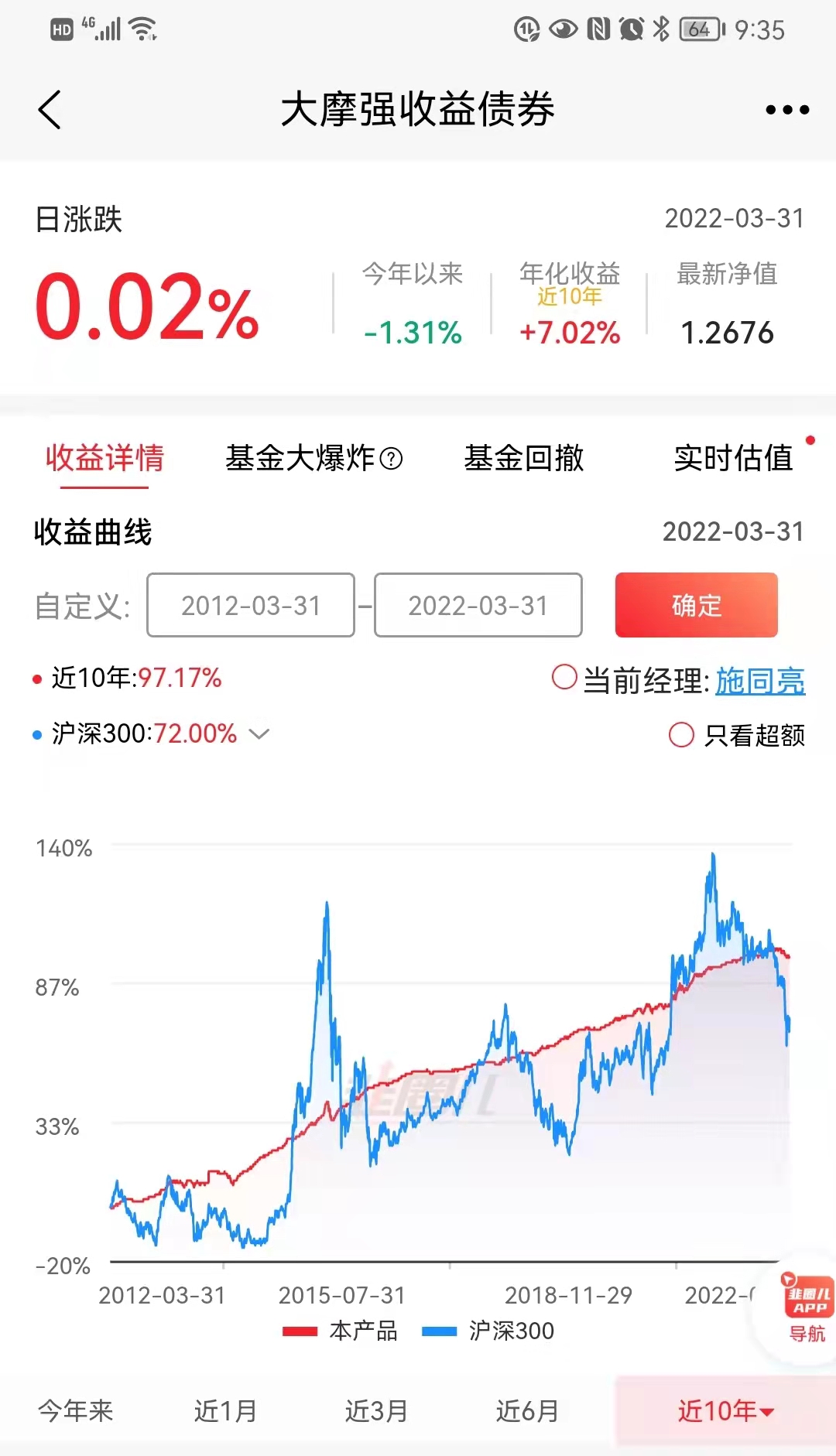Select the 当前经理 radio option
The width and height of the screenshot is (836, 1456).
(564, 678)
